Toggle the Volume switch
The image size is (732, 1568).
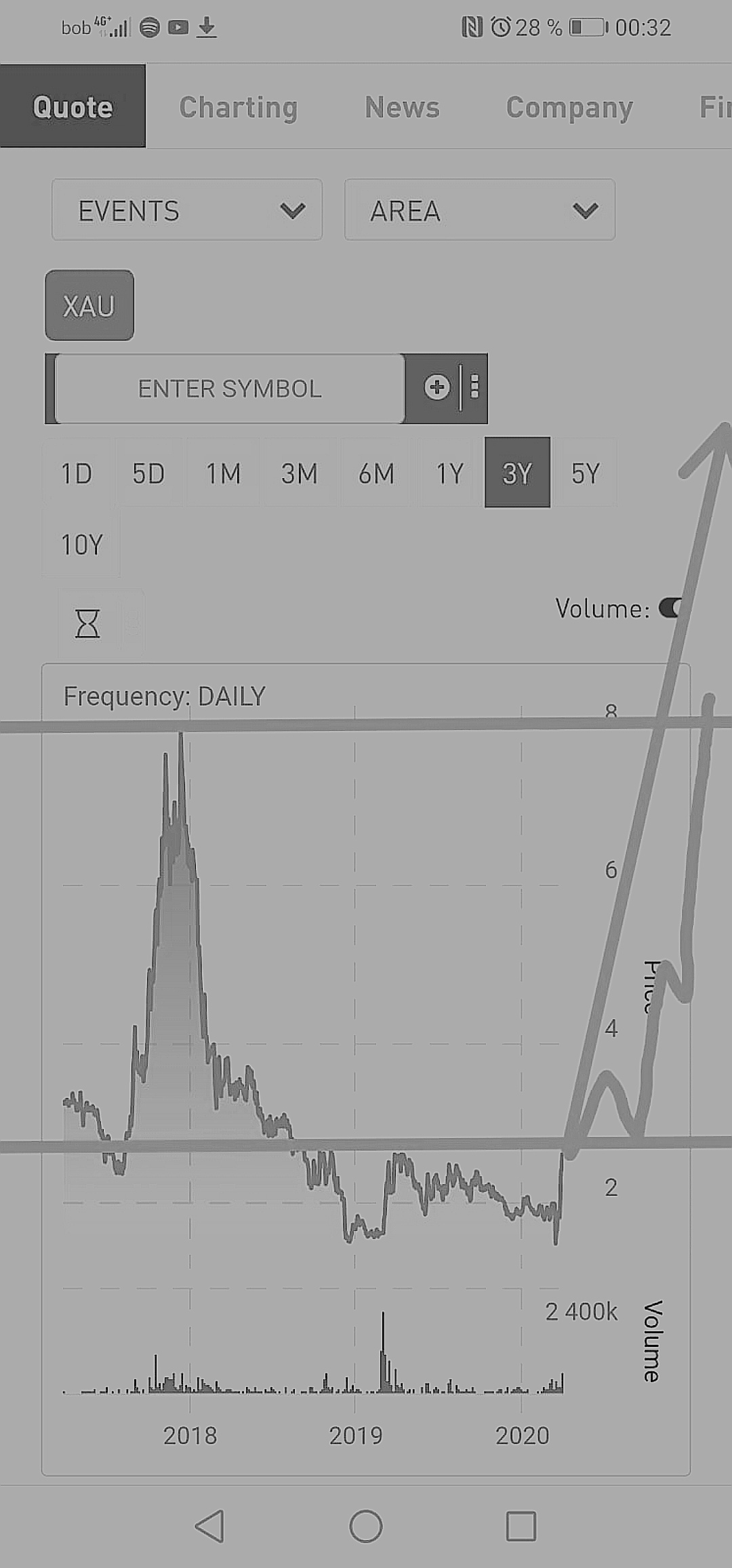(671, 608)
